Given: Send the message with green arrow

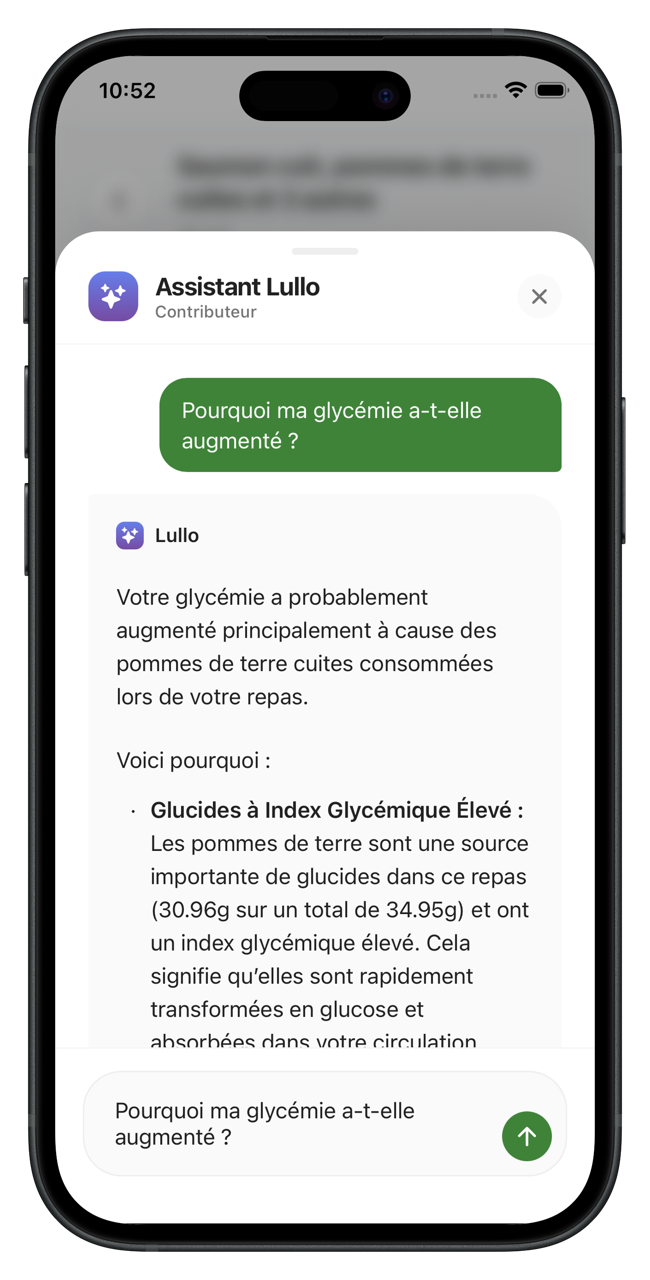Looking at the screenshot, I should 526,1136.
